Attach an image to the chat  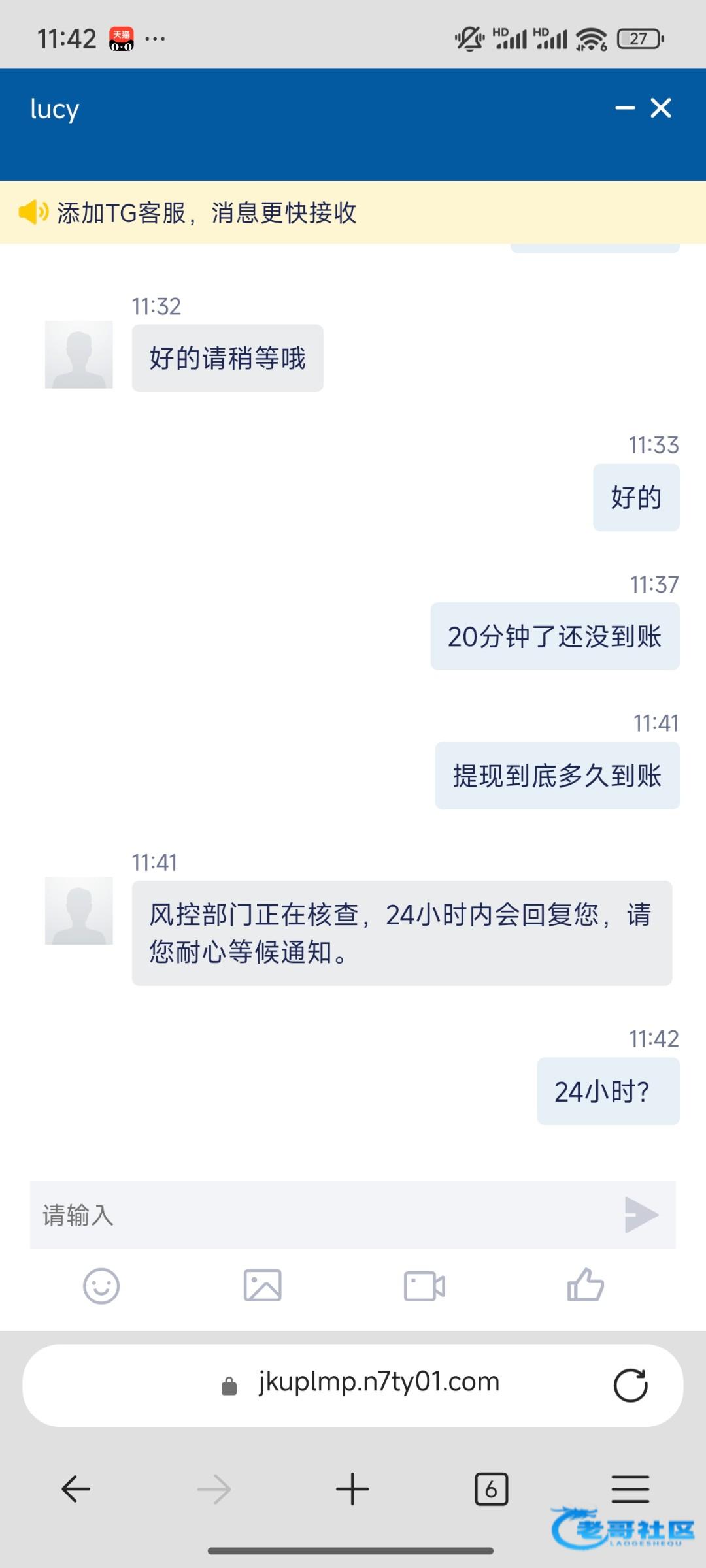263,1286
